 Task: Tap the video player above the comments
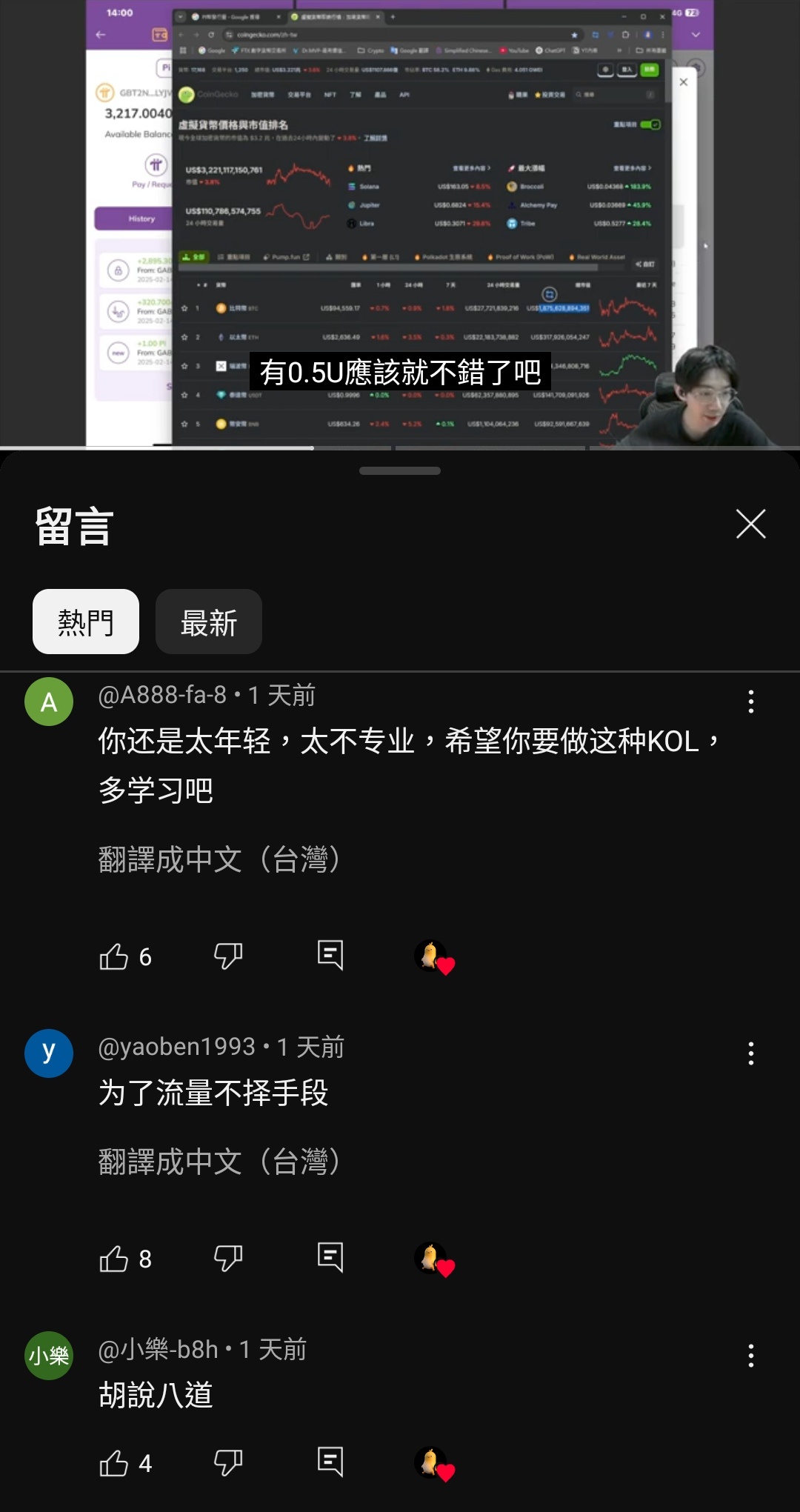(400, 224)
